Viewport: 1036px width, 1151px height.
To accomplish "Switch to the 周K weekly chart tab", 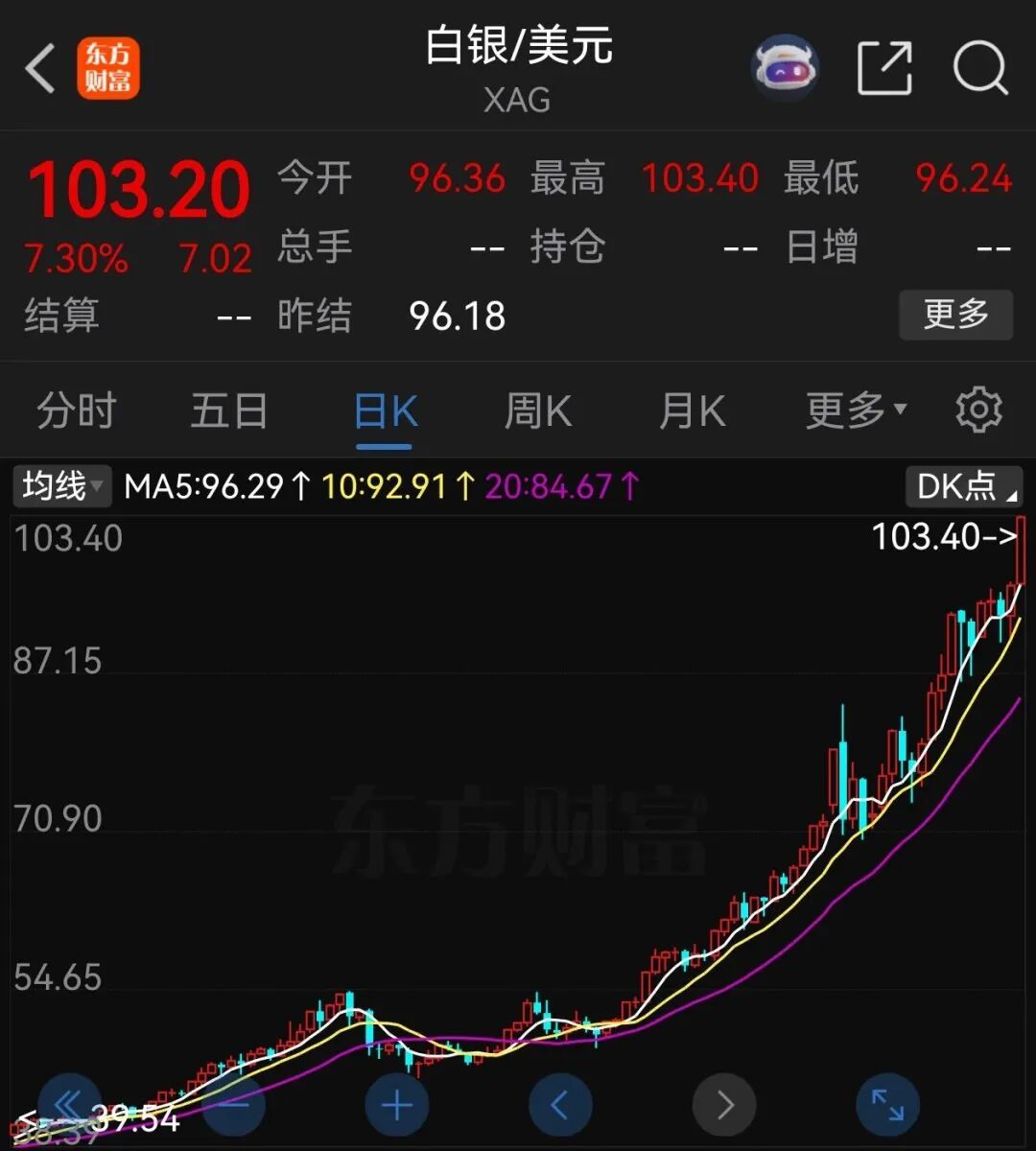I will coord(537,410).
